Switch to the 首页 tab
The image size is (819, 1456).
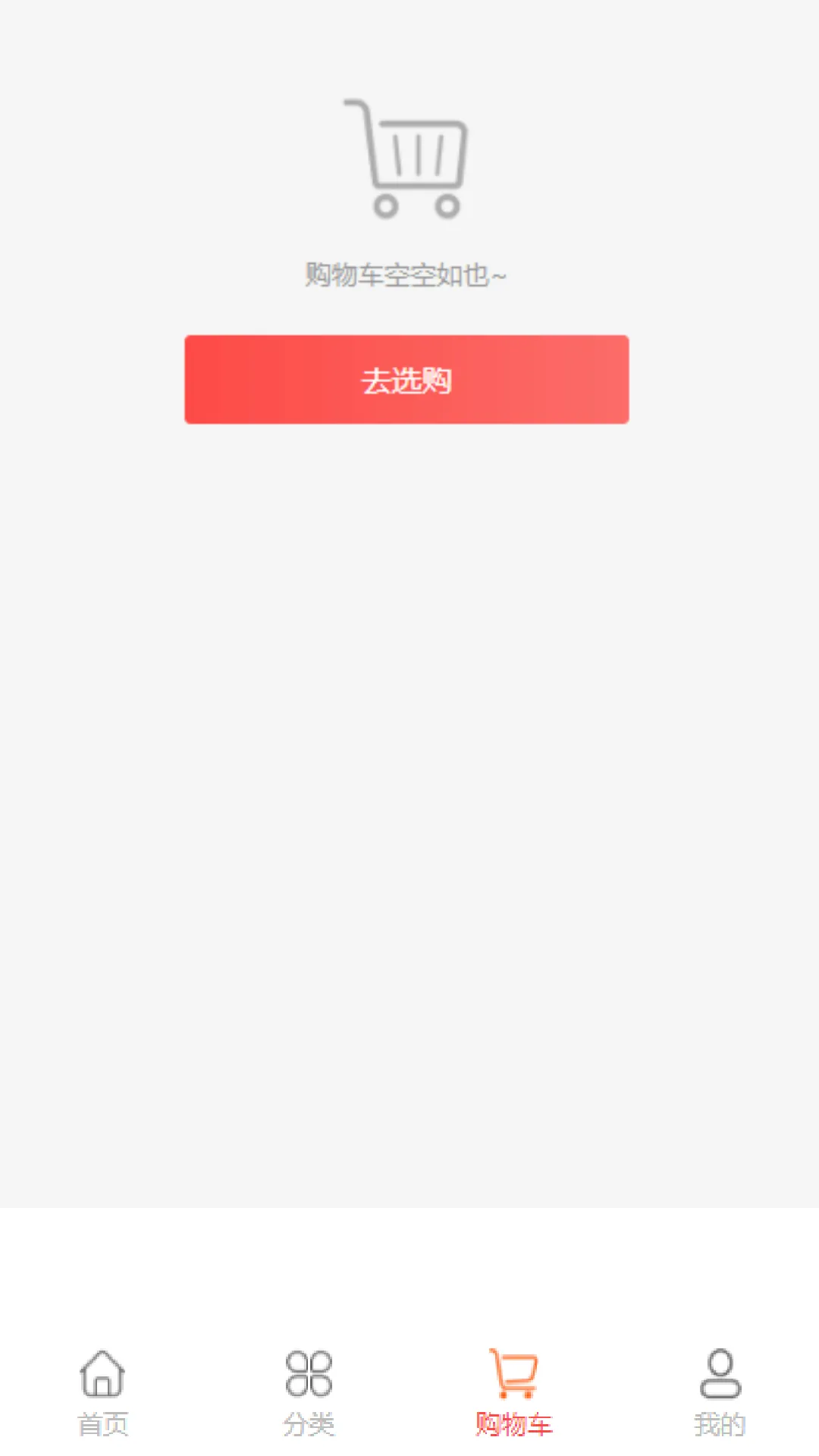(102, 1394)
